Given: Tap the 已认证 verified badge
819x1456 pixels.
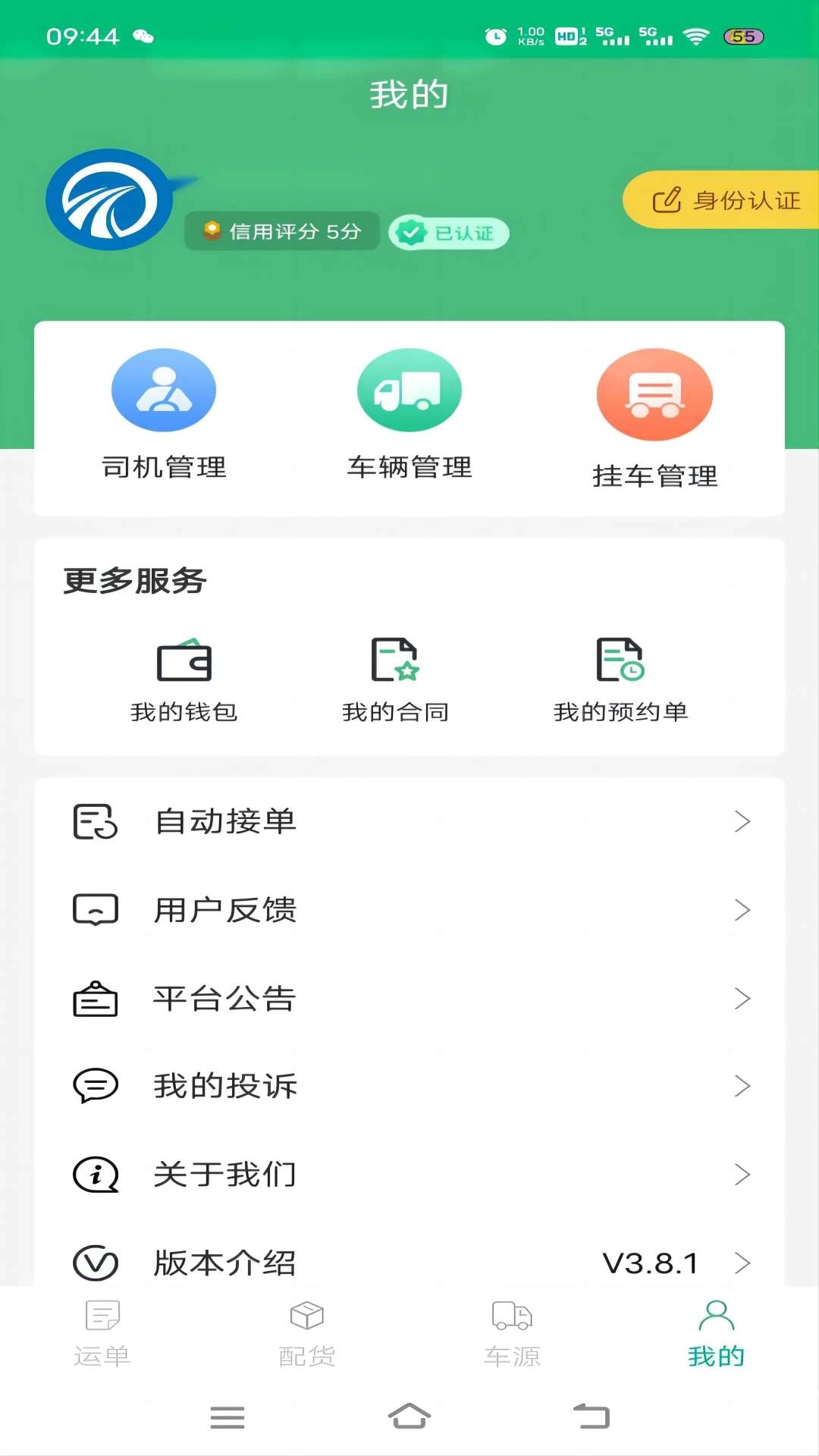Looking at the screenshot, I should click(447, 233).
